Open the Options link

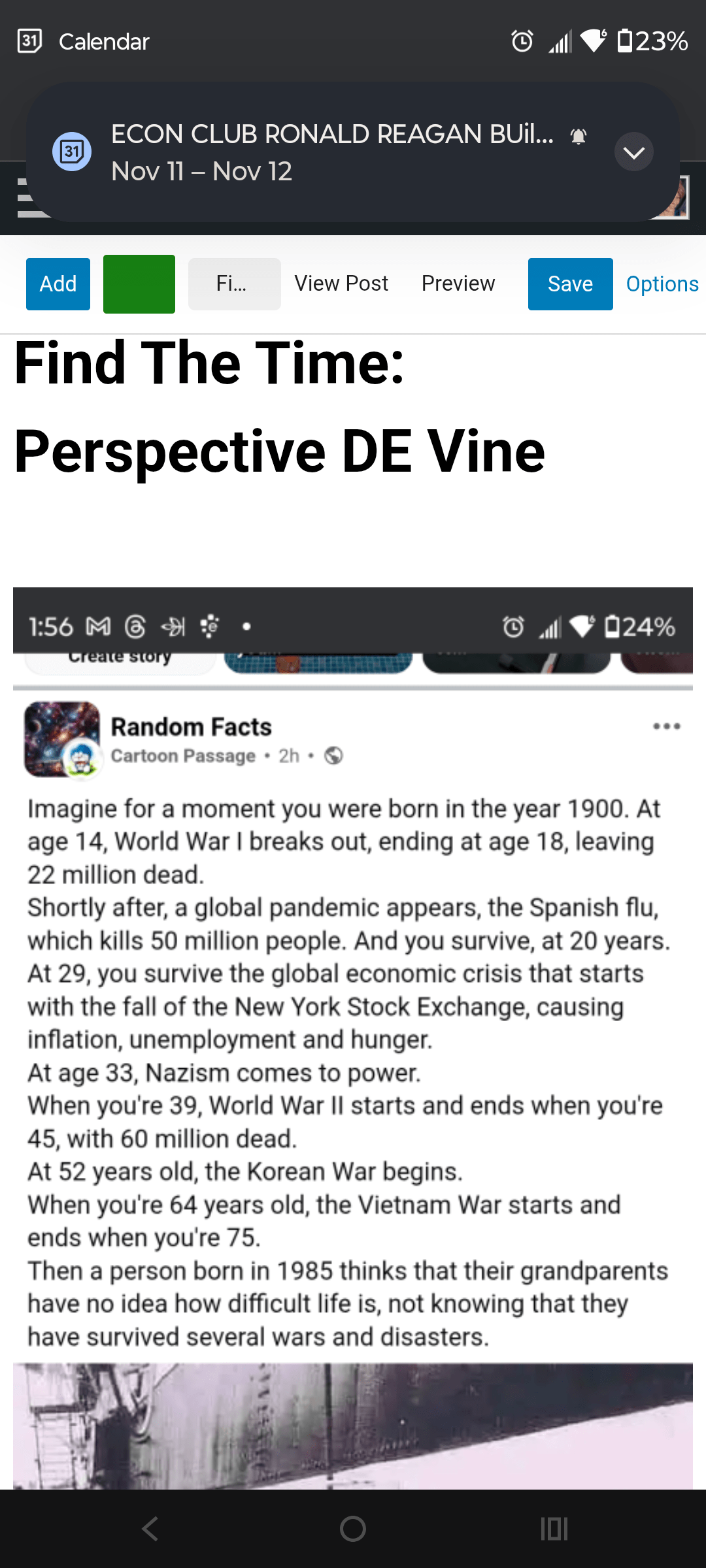point(662,284)
